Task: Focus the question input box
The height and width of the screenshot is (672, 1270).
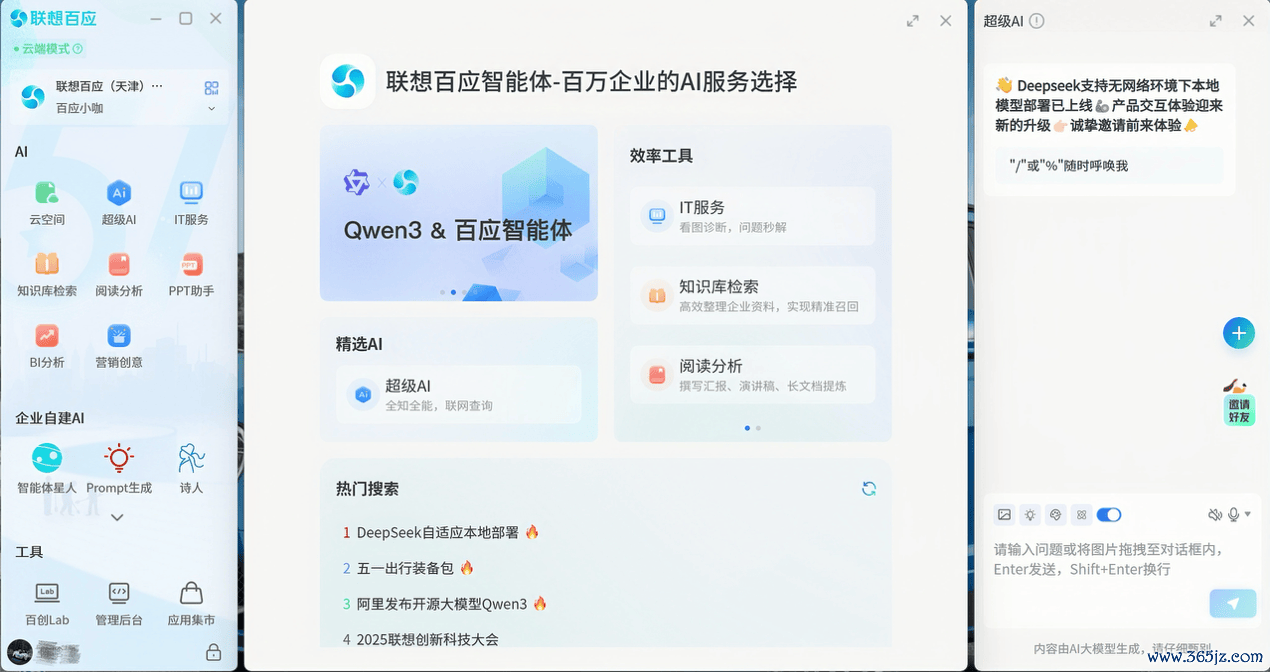Action: (x=1110, y=559)
